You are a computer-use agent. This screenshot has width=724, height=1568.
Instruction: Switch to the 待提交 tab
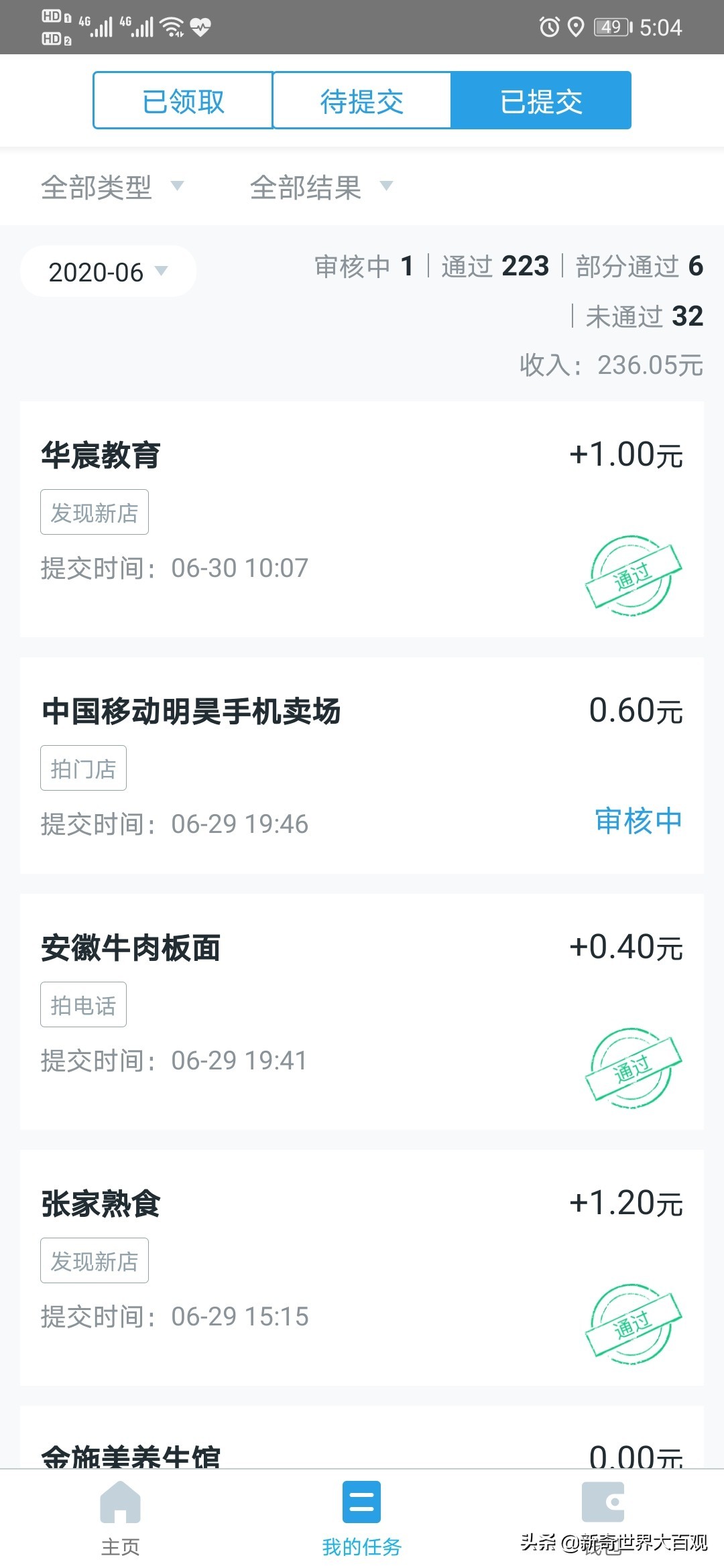click(361, 101)
